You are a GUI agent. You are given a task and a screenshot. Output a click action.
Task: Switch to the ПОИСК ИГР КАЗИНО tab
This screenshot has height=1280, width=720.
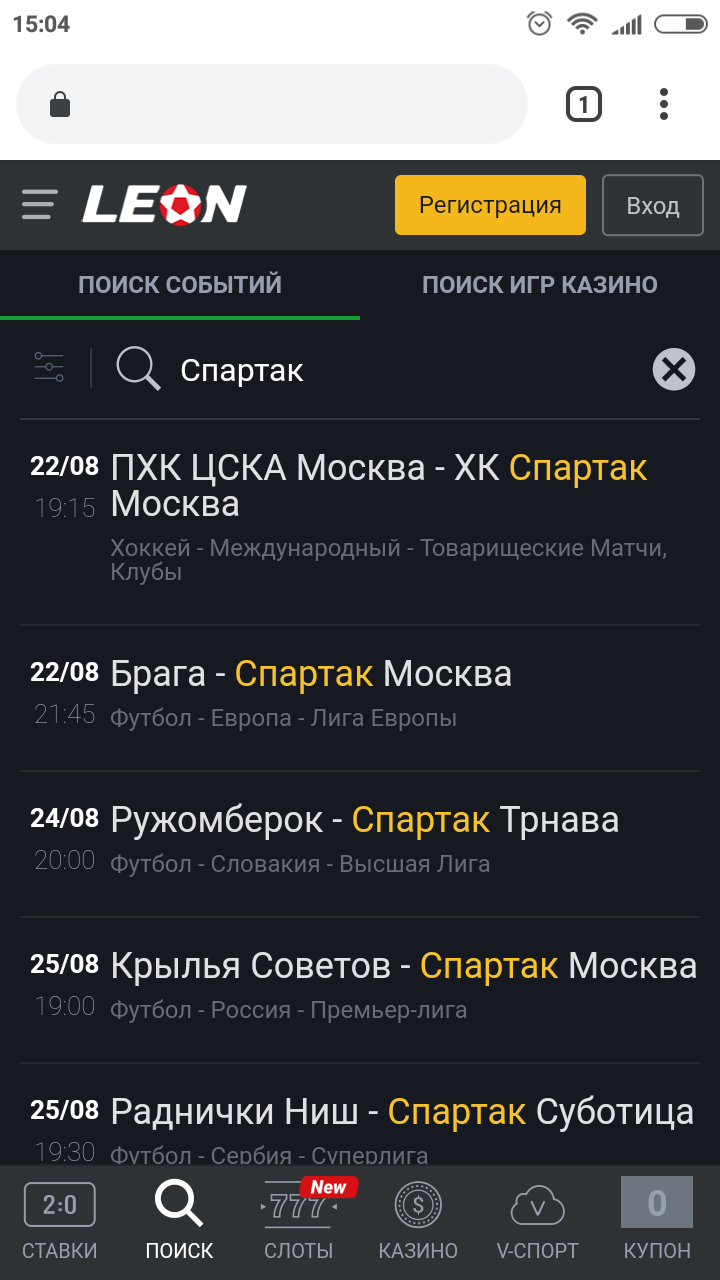pyautogui.click(x=540, y=284)
